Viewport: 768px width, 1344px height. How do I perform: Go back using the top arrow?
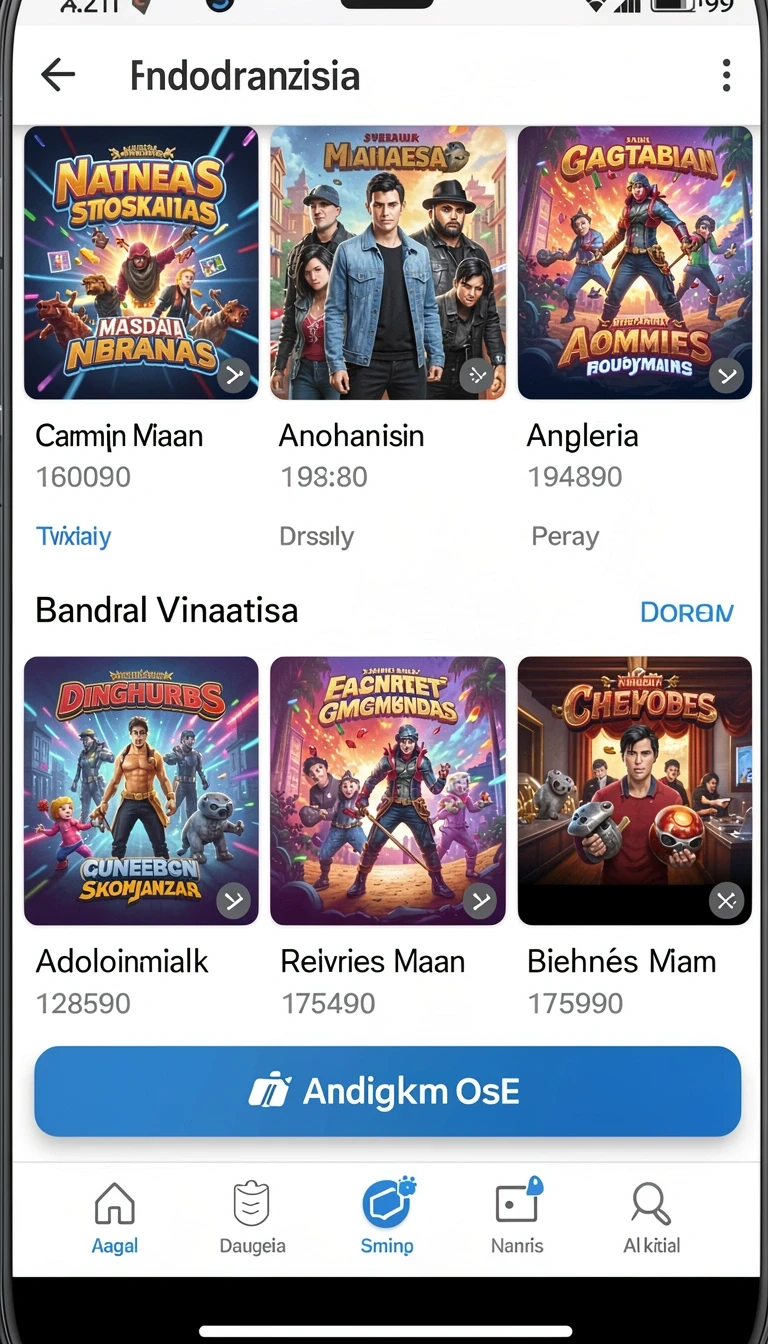click(58, 75)
